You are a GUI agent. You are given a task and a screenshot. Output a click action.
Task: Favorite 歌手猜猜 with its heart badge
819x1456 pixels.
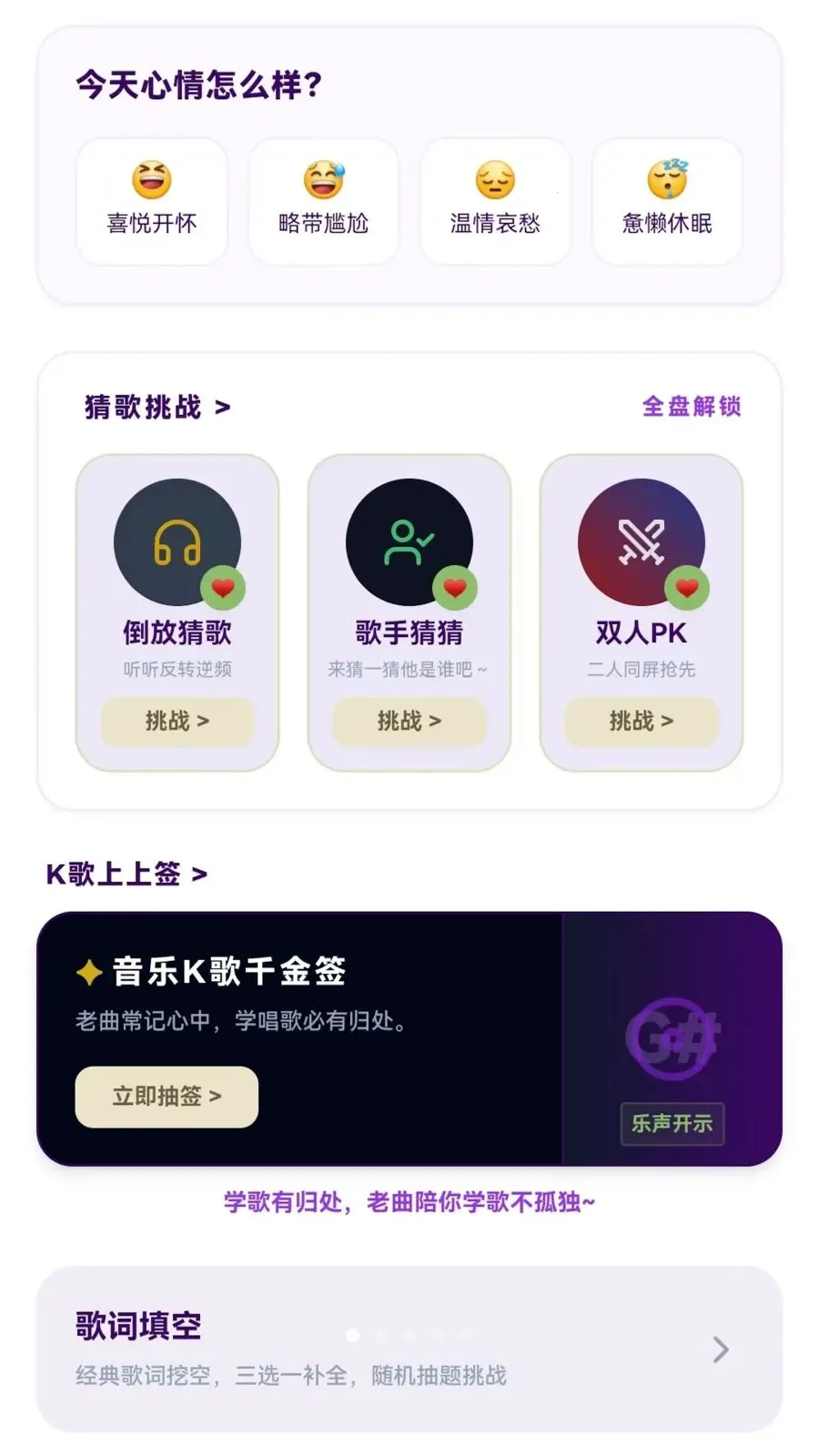(x=455, y=588)
